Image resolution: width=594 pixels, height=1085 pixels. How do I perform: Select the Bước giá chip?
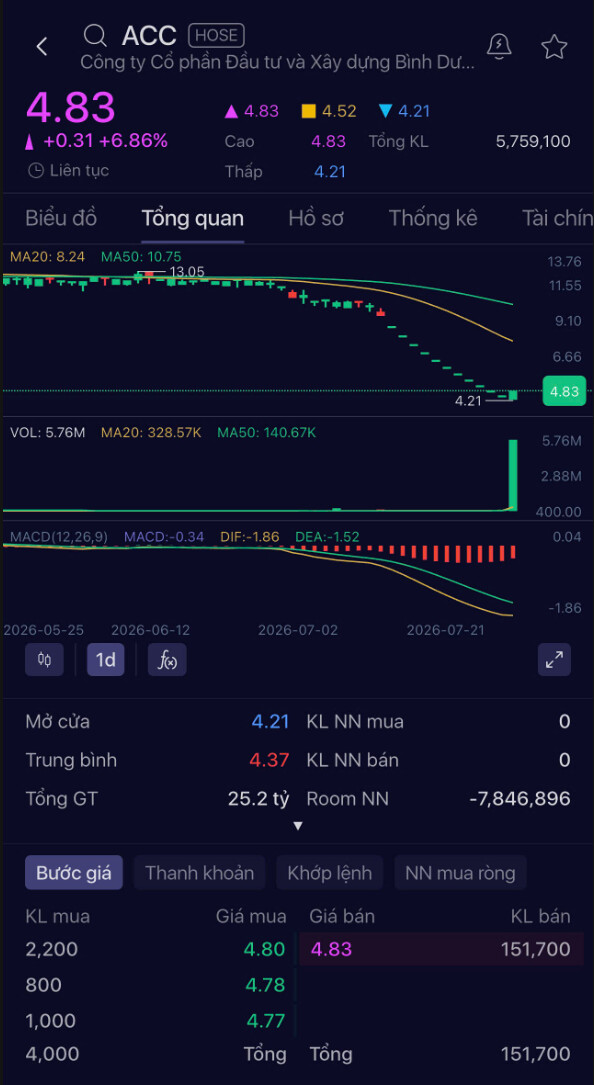(x=74, y=873)
